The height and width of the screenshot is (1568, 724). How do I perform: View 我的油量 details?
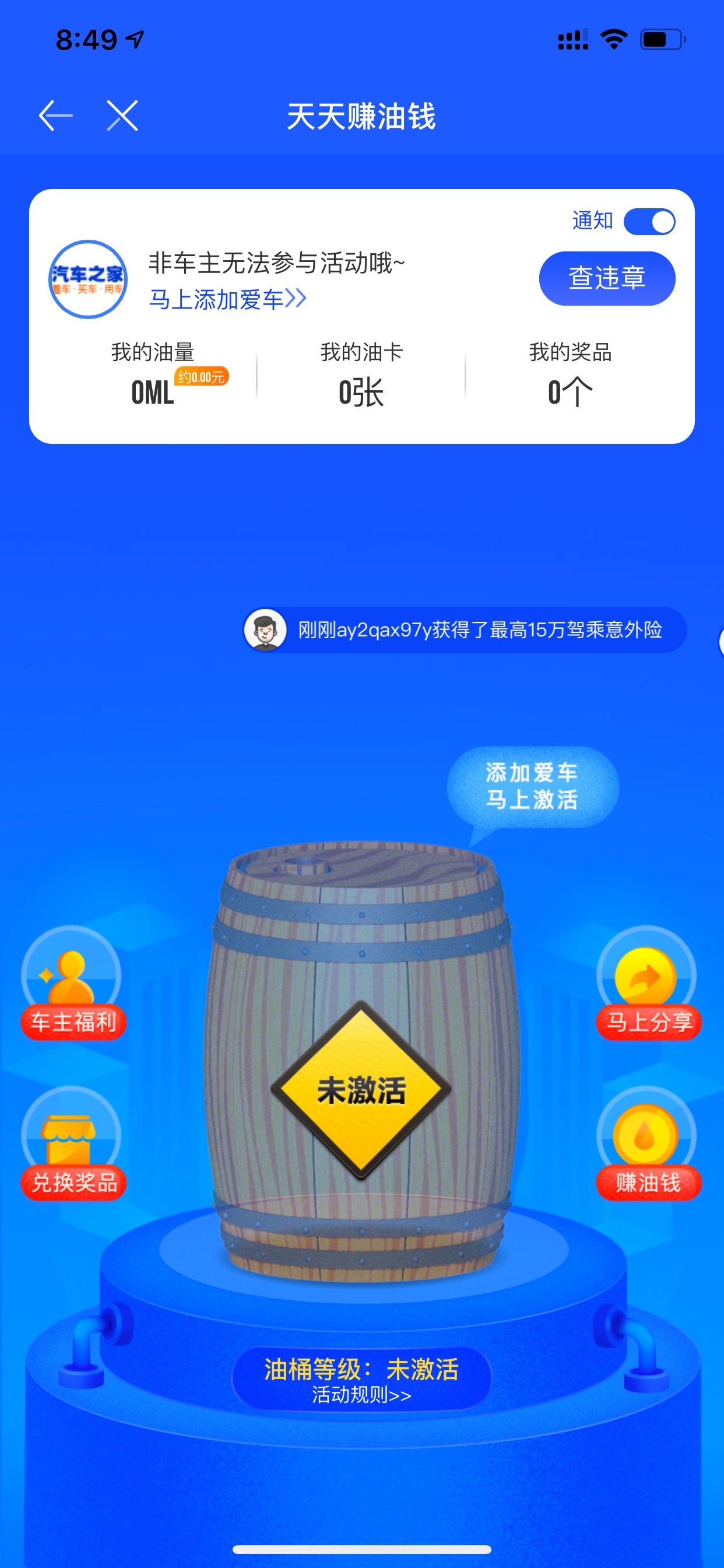point(153,376)
